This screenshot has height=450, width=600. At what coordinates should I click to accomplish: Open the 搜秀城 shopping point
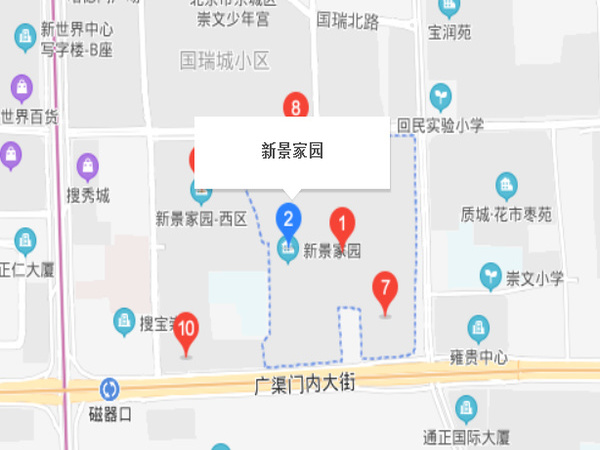click(89, 164)
